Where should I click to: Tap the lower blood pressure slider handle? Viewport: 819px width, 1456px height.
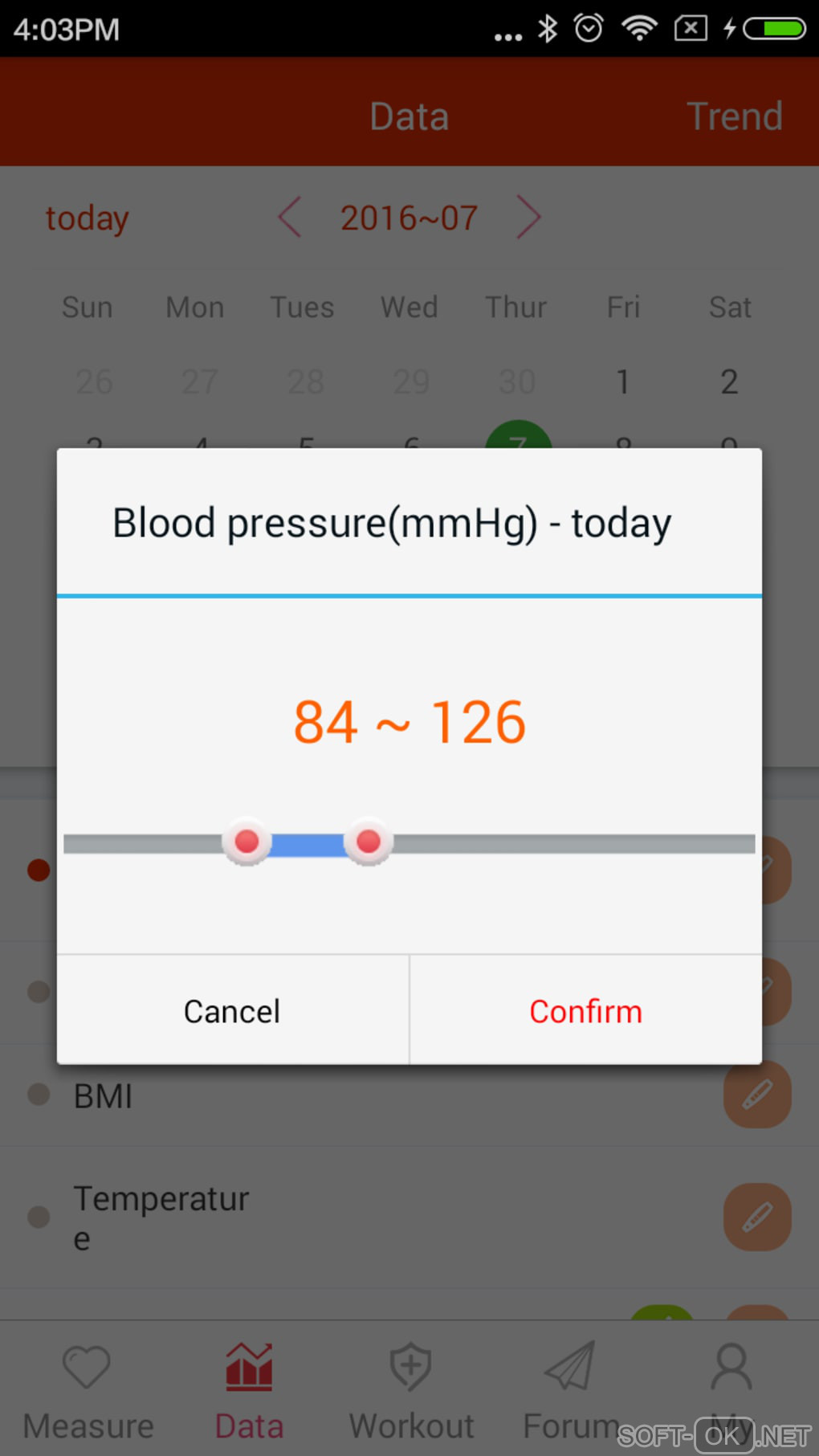247,842
